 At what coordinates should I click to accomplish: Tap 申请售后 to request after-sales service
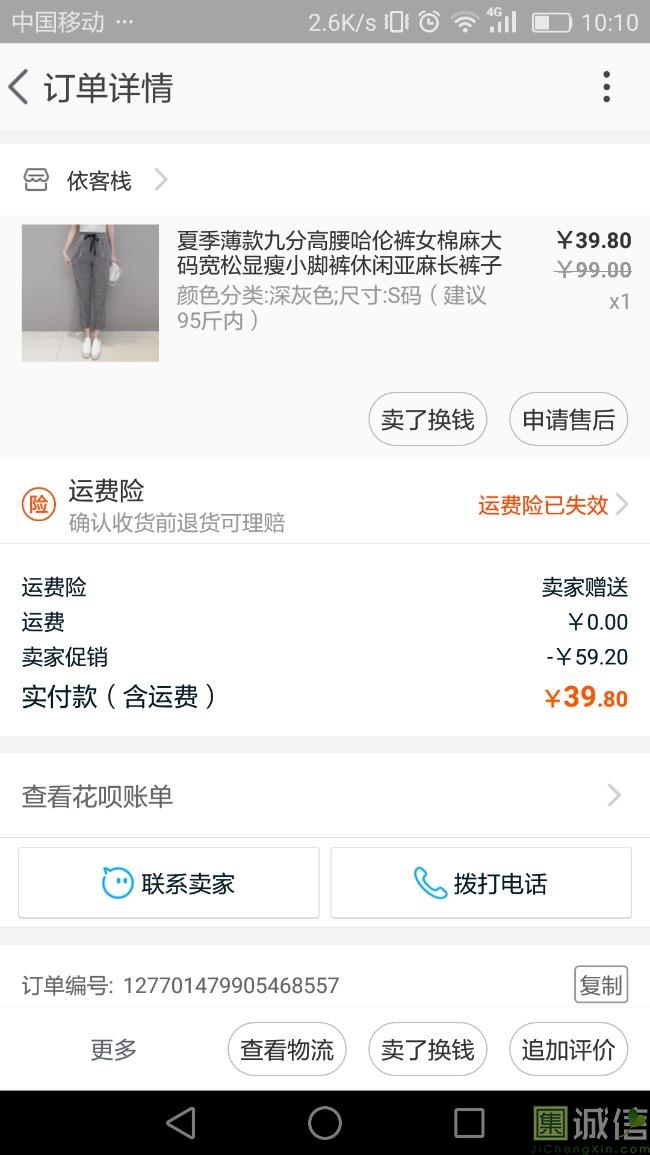[568, 420]
